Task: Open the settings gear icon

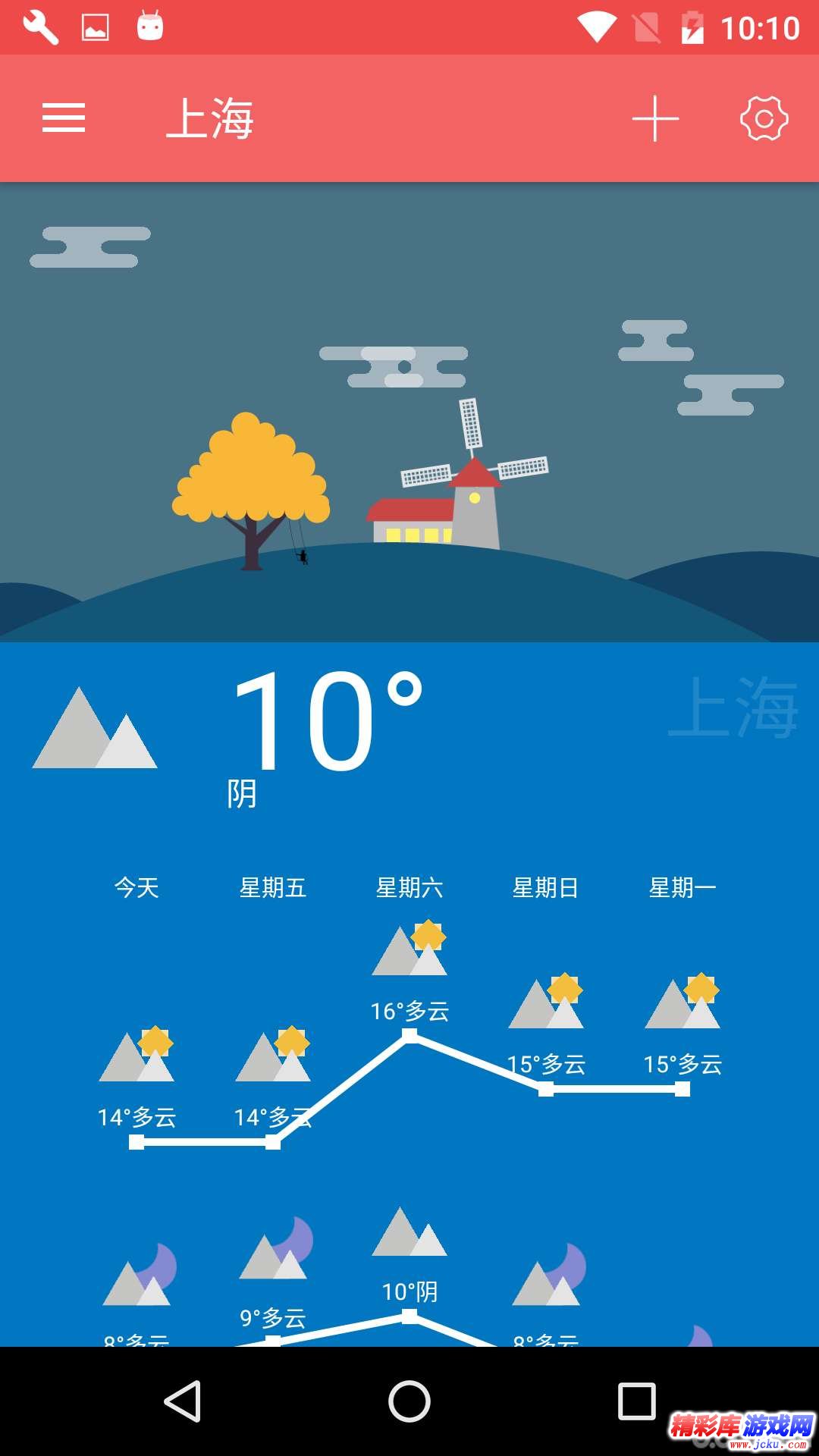Action: (x=766, y=118)
